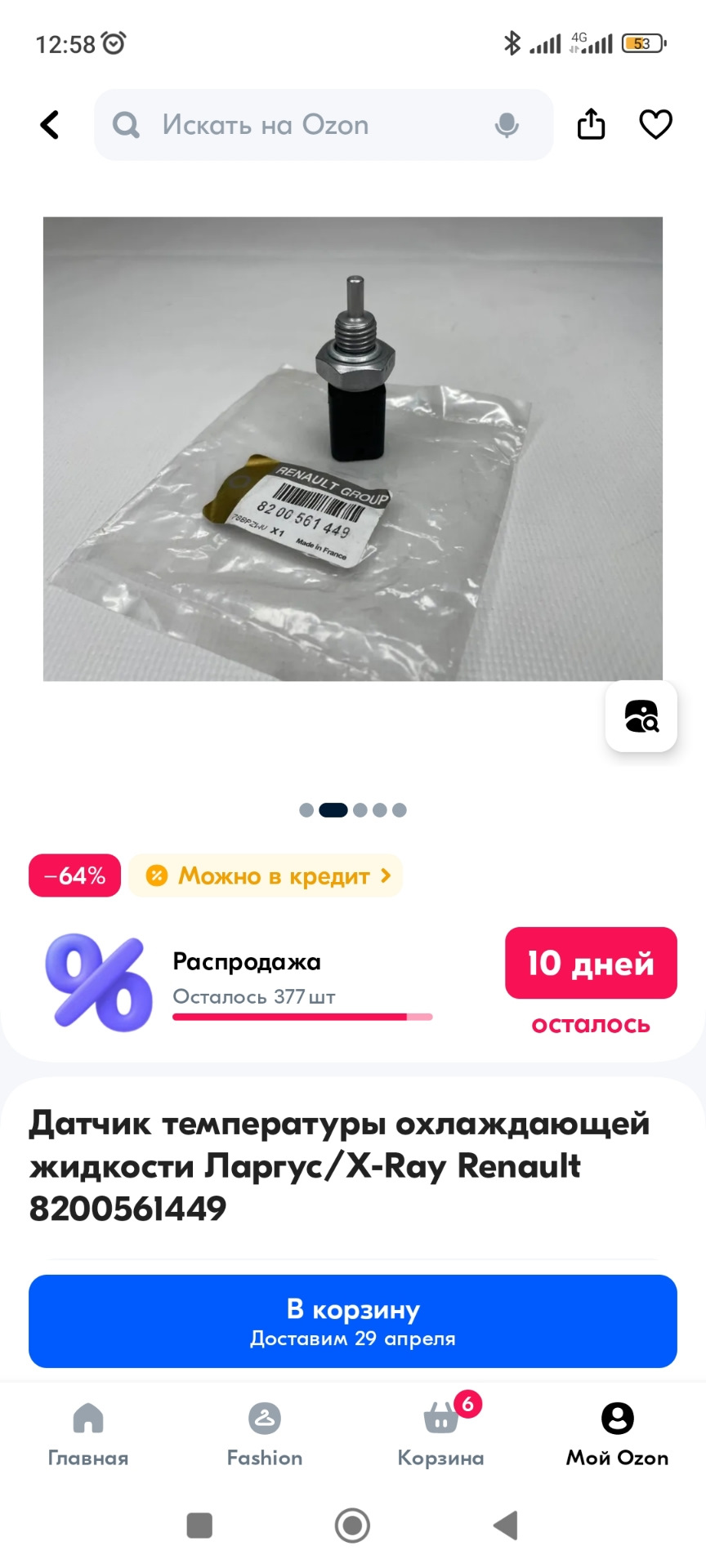Switch to the Главная tab
Screen dimensions: 706x1568
click(88, 1433)
